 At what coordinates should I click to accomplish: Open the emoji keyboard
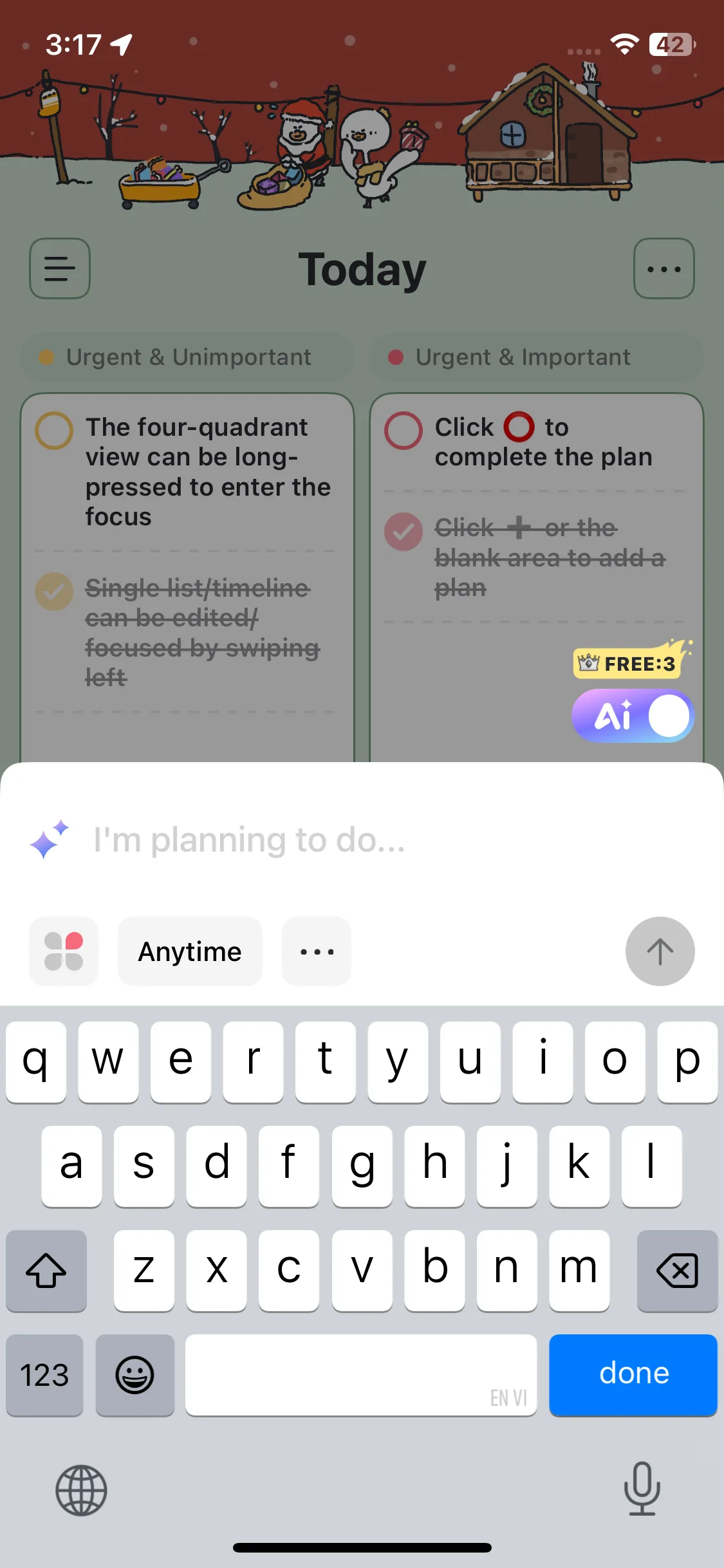pyautogui.click(x=135, y=1375)
